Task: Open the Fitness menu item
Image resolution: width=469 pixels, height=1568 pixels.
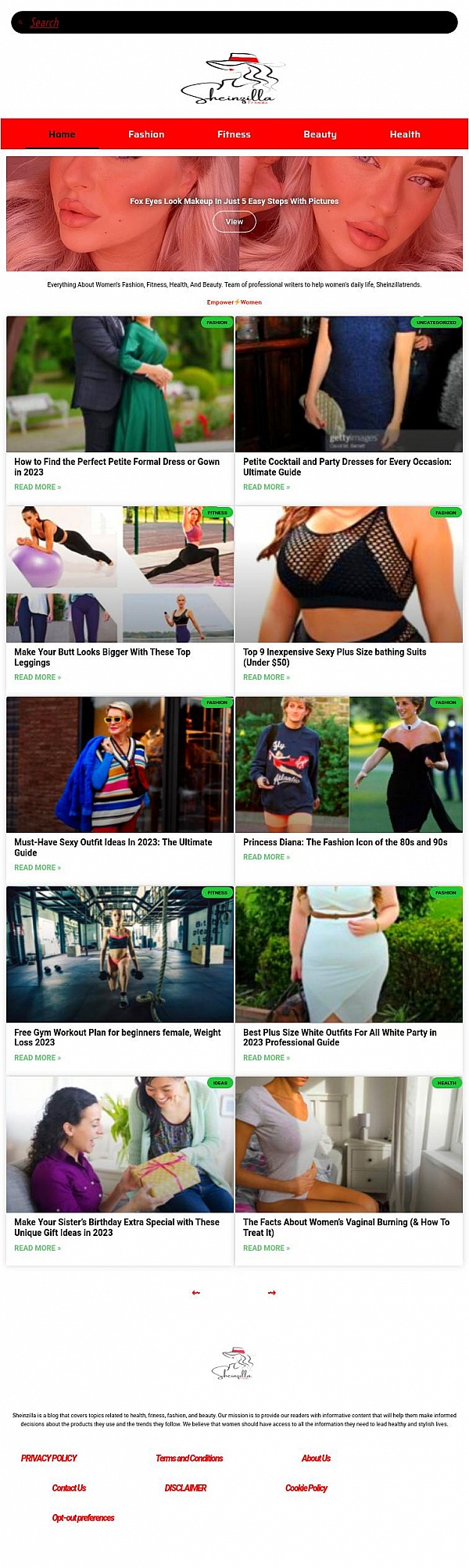Action: click(x=234, y=134)
